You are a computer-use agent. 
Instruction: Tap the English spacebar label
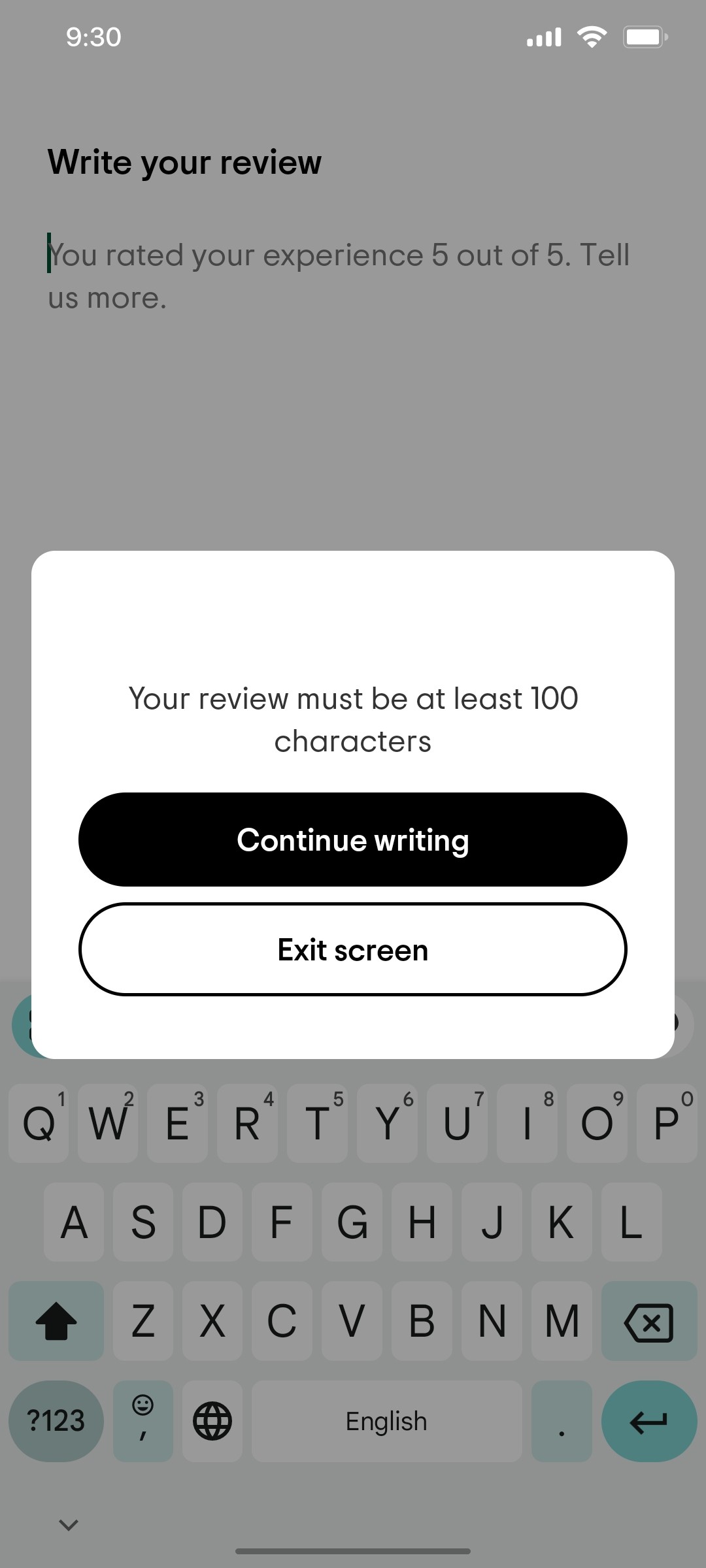tap(386, 1421)
